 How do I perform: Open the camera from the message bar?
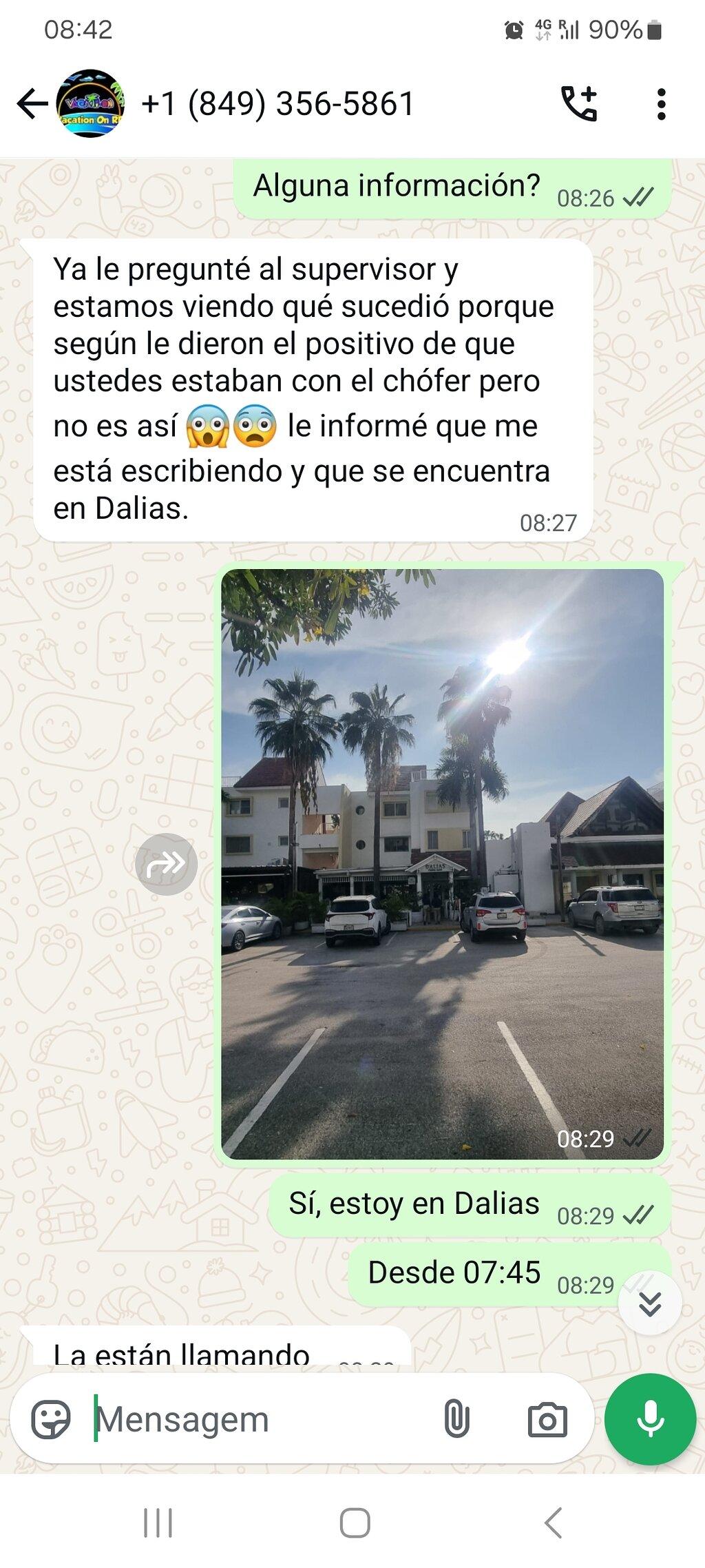click(x=547, y=1420)
